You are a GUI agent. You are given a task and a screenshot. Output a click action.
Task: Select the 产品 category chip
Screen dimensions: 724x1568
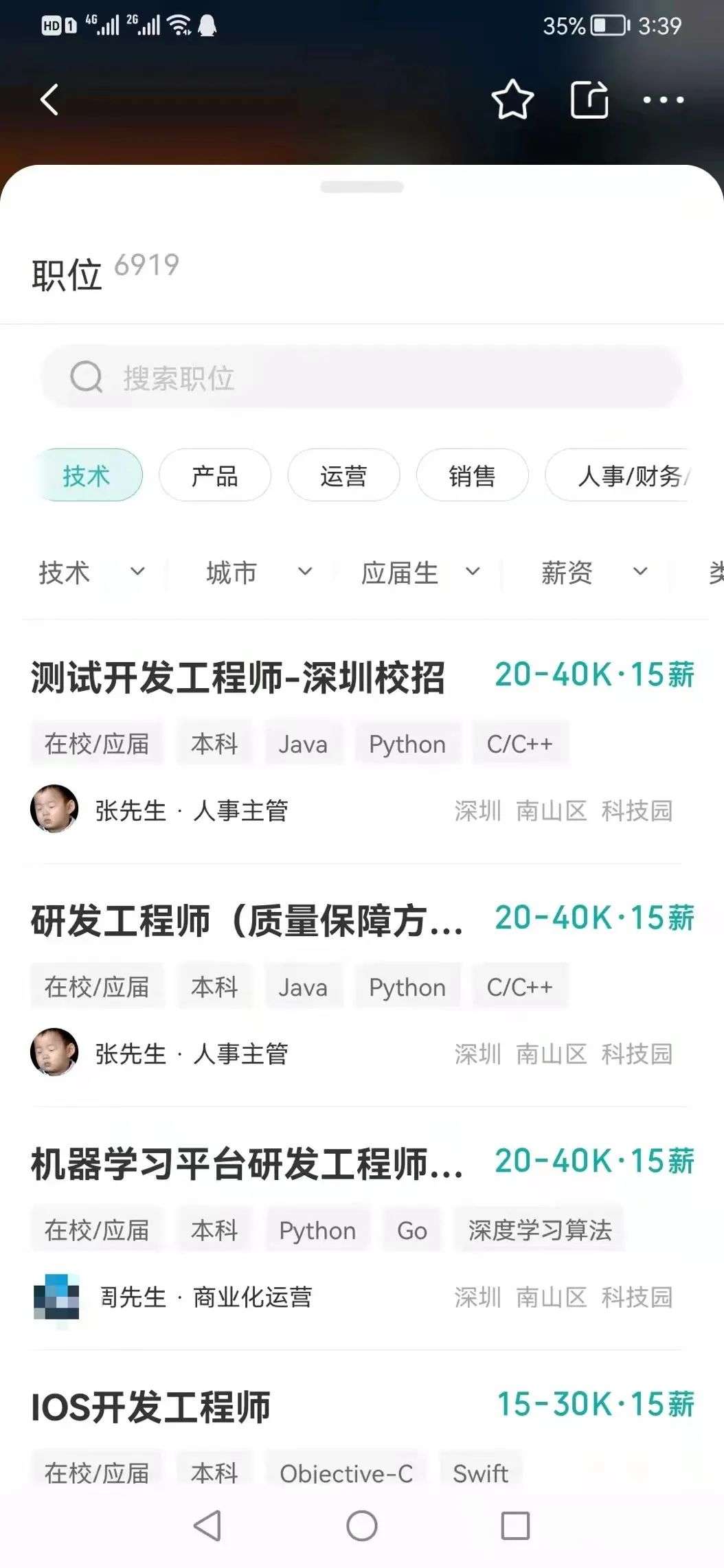214,475
